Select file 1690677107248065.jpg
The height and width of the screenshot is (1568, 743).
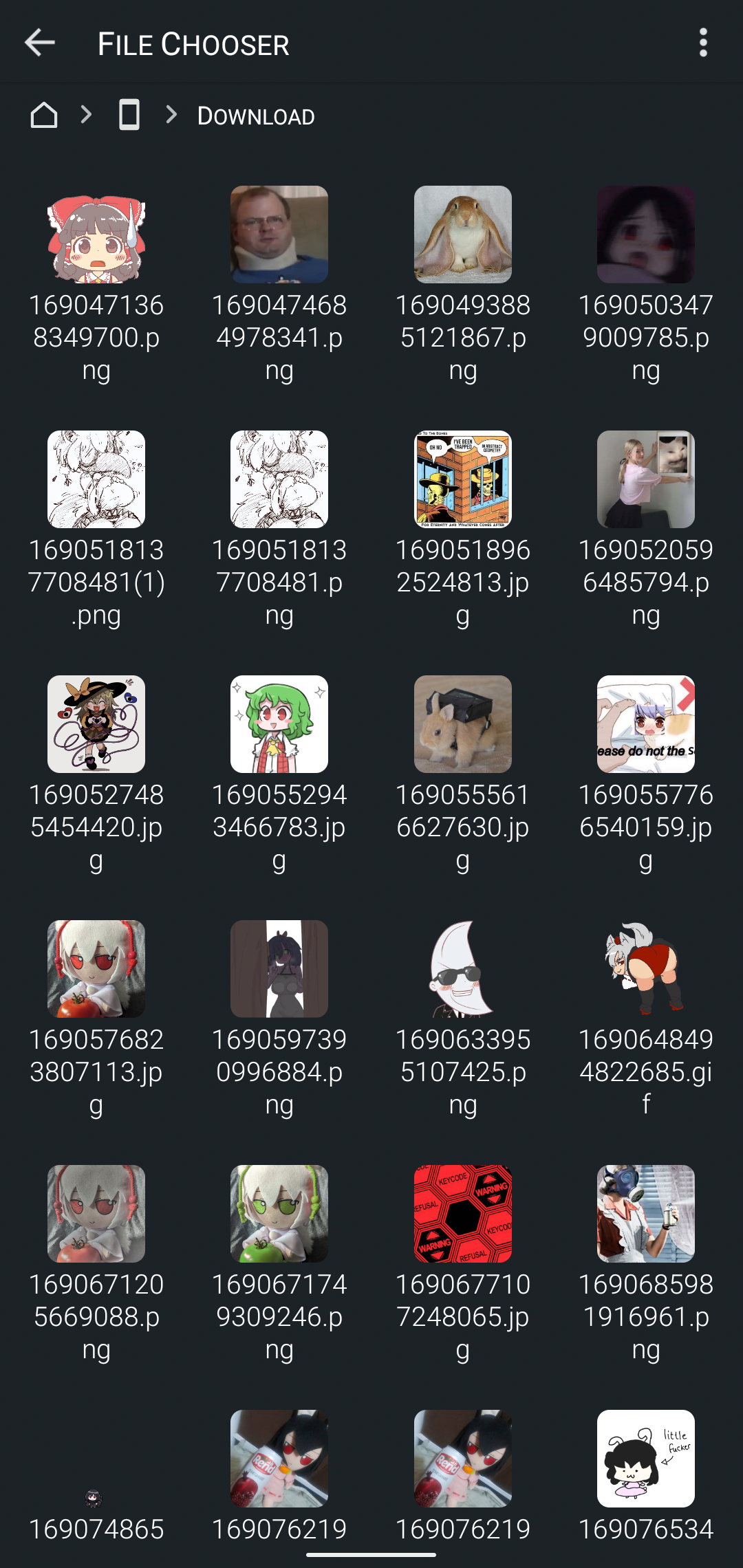[x=463, y=1215]
